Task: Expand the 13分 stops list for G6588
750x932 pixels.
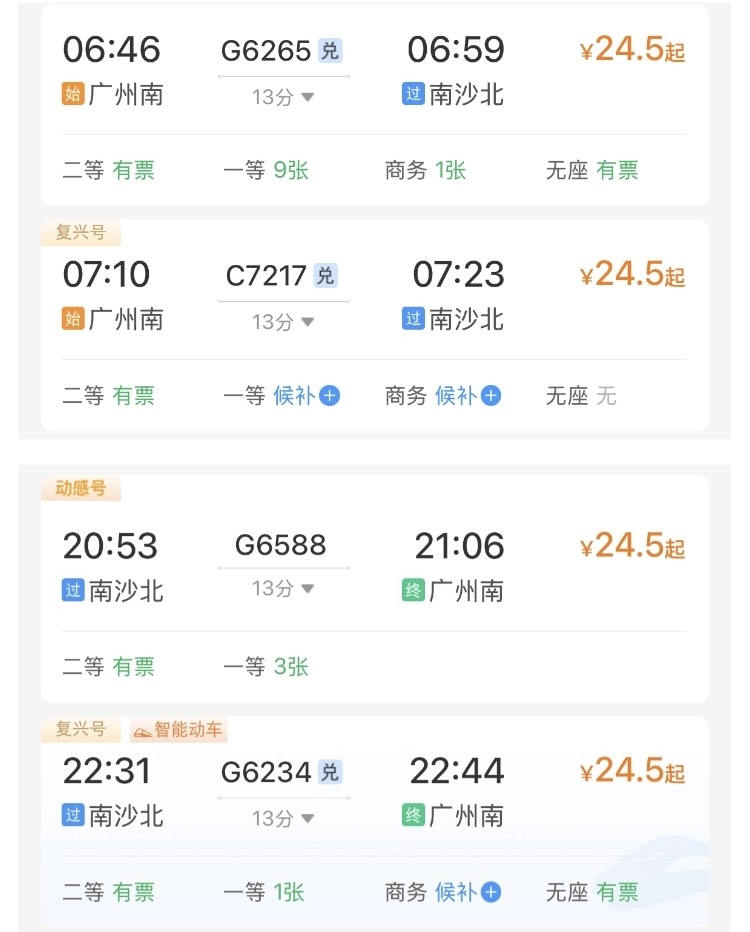Action: (283, 589)
